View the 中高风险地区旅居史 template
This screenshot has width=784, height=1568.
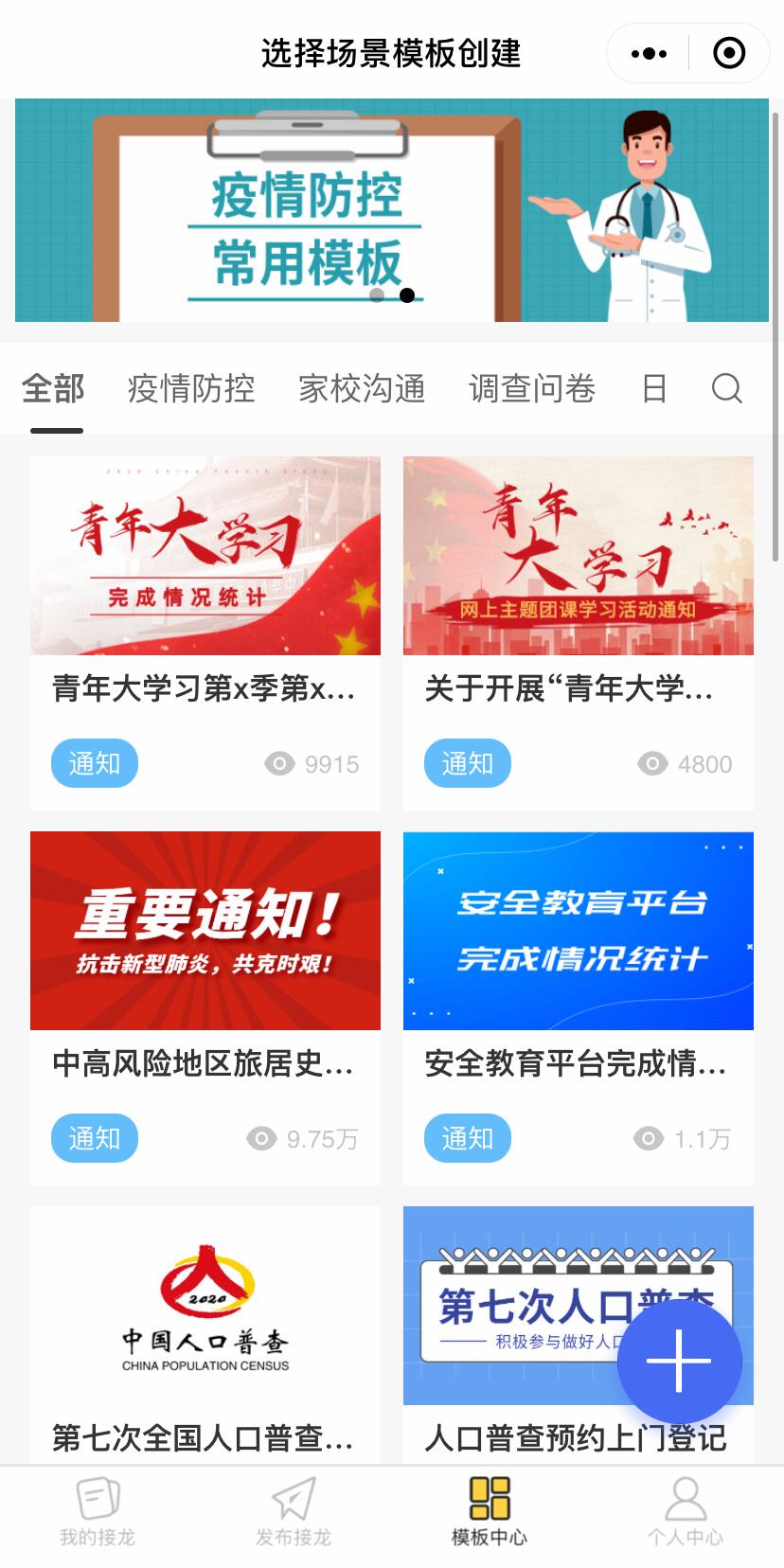point(205,1007)
